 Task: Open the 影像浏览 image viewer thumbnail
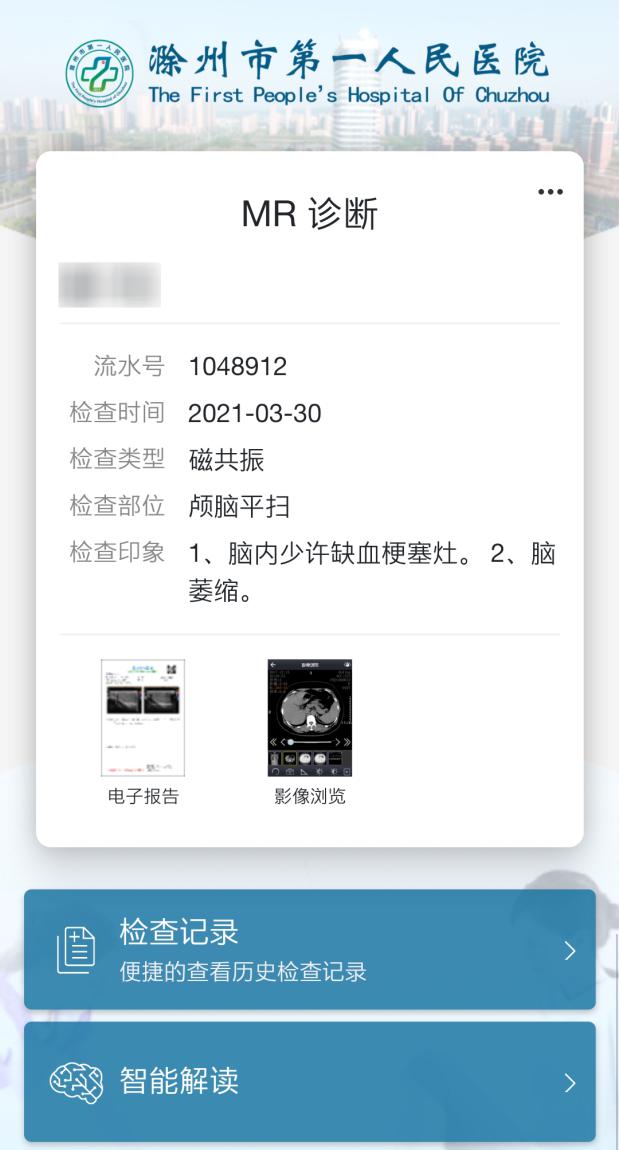click(310, 718)
